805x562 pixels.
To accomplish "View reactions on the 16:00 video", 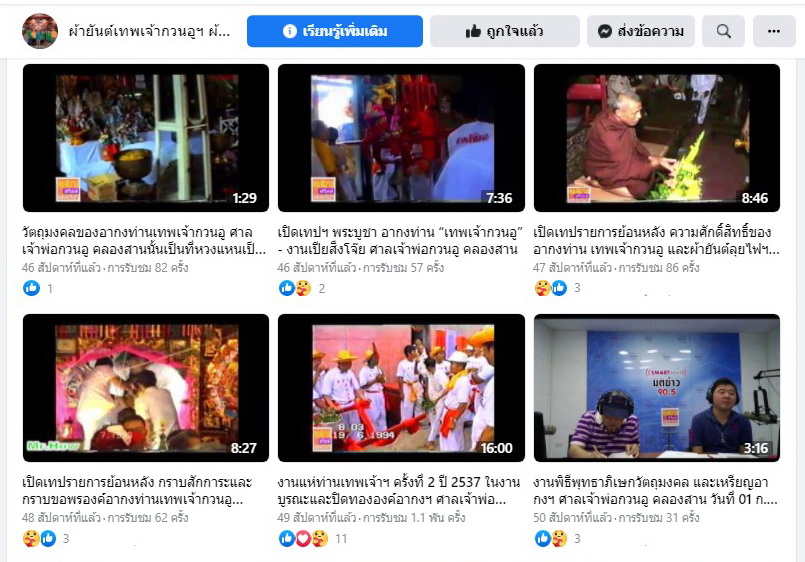I will (305, 538).
